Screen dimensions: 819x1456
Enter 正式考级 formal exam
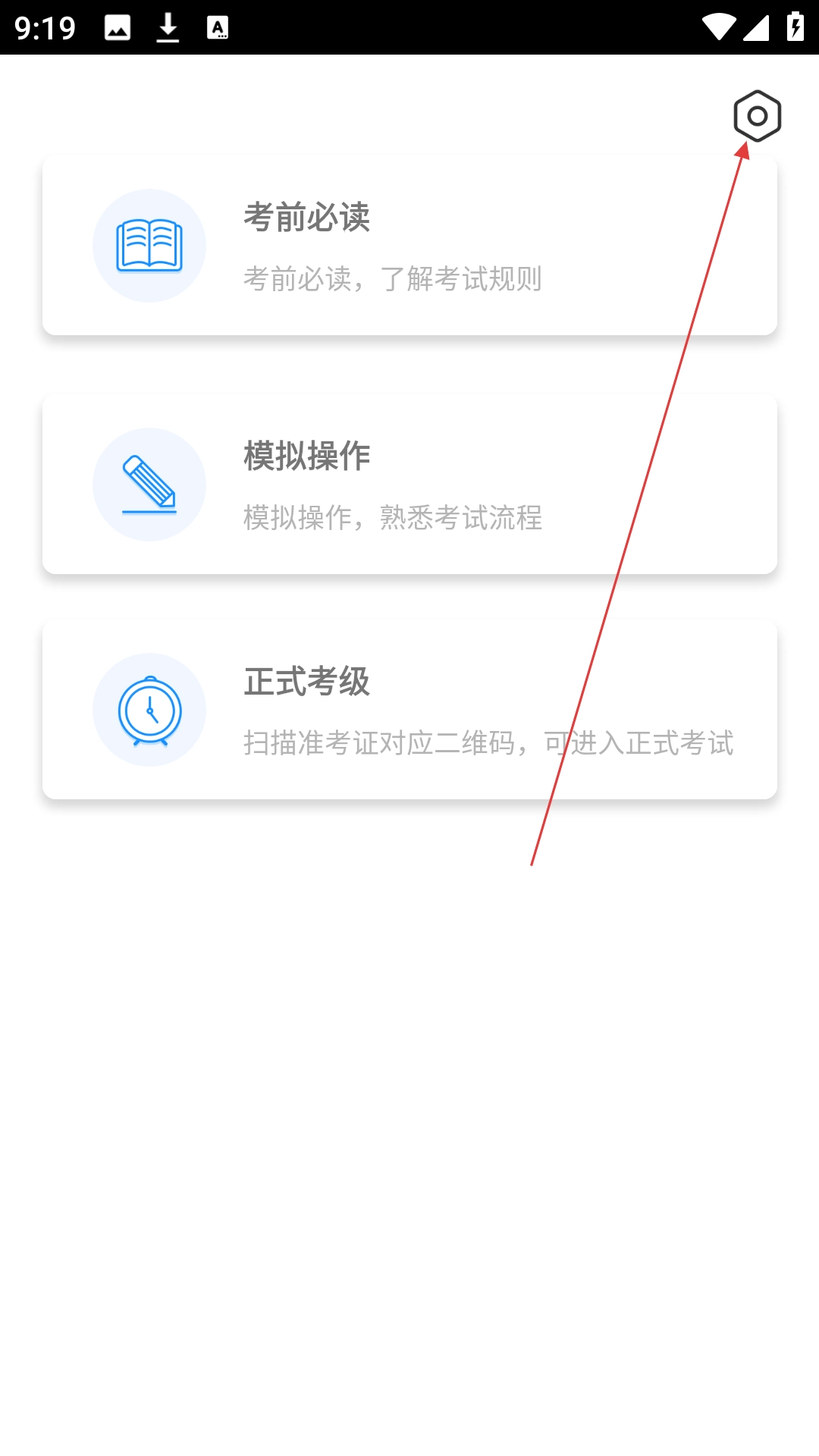[x=409, y=710]
